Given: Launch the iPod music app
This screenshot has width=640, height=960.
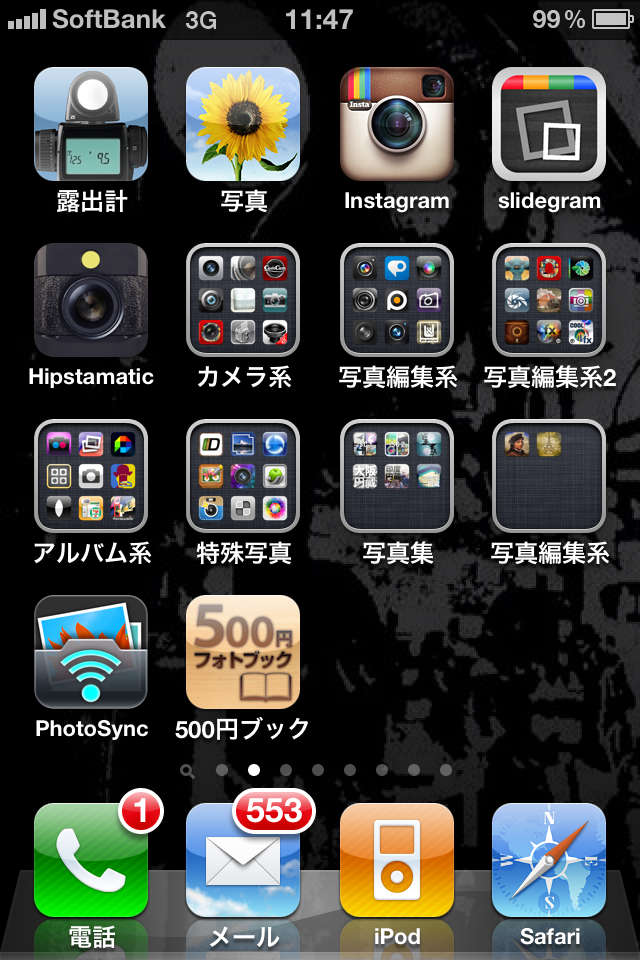Looking at the screenshot, I should (x=396, y=860).
